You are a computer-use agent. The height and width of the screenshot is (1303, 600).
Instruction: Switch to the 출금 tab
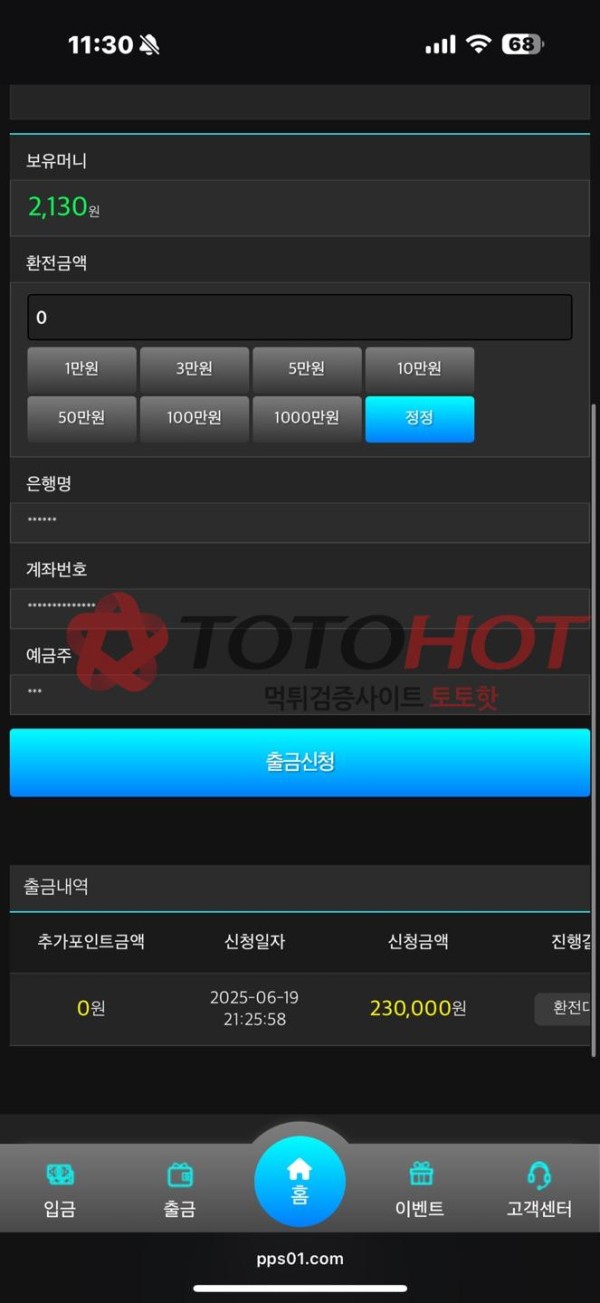(x=180, y=1190)
